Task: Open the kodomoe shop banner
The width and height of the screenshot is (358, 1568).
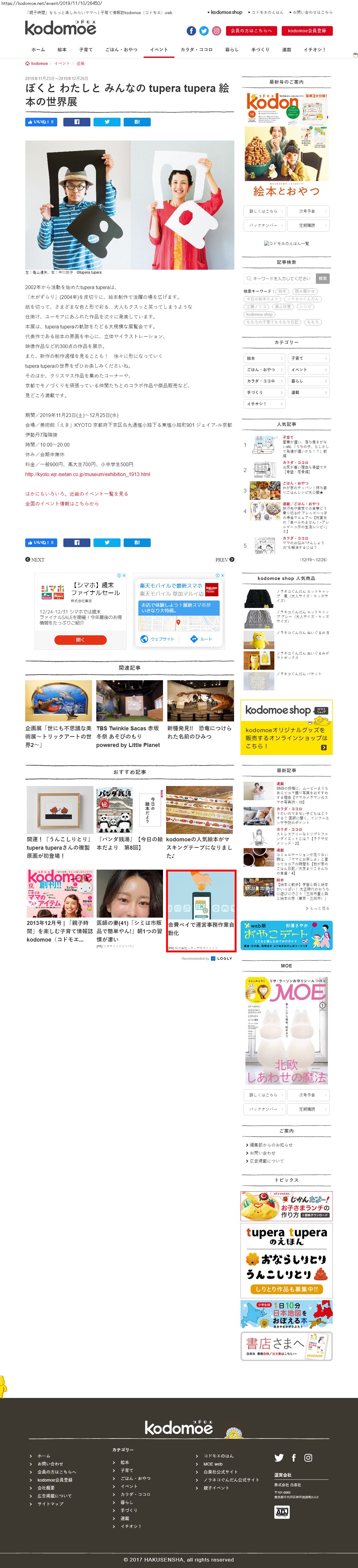Action: 286,727
